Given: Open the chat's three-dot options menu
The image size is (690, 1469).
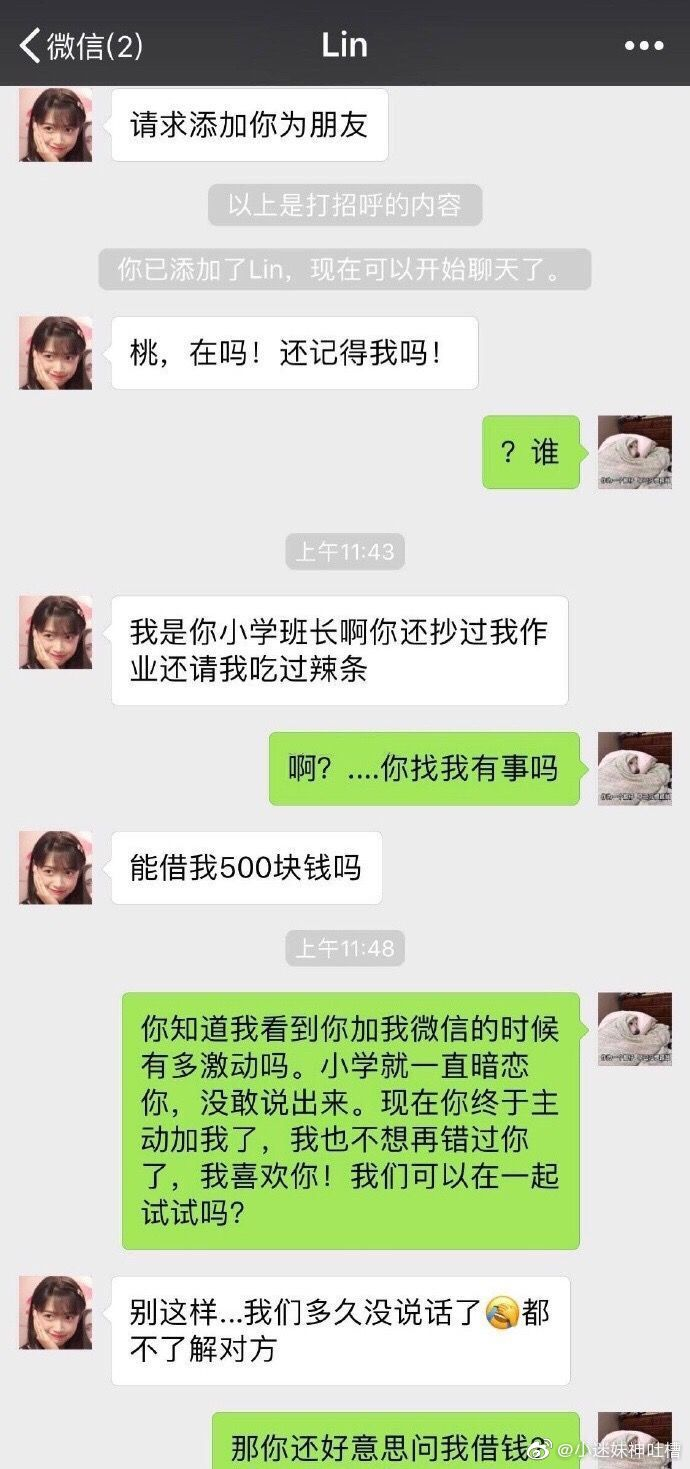Looking at the screenshot, I should (x=644, y=46).
